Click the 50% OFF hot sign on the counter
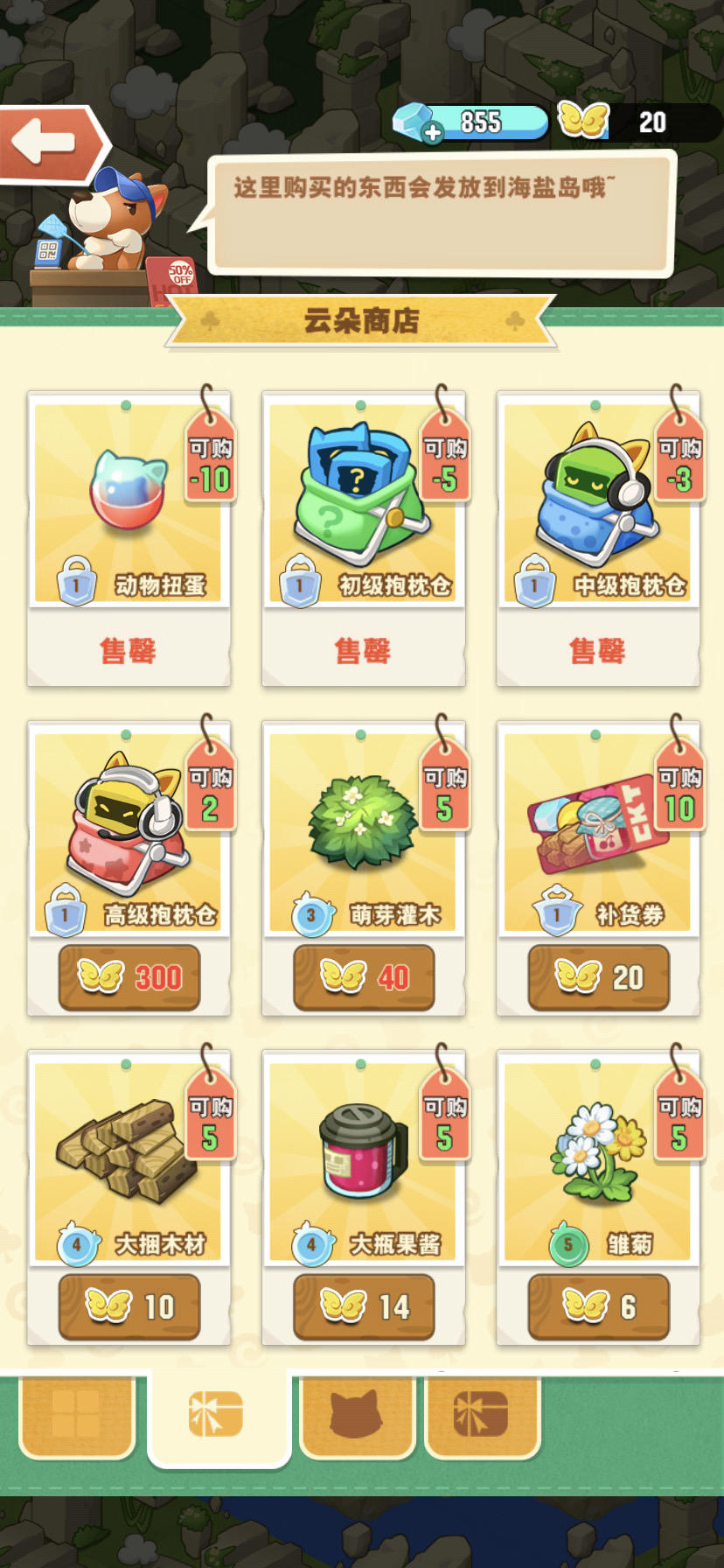The image size is (724, 1568). (179, 274)
